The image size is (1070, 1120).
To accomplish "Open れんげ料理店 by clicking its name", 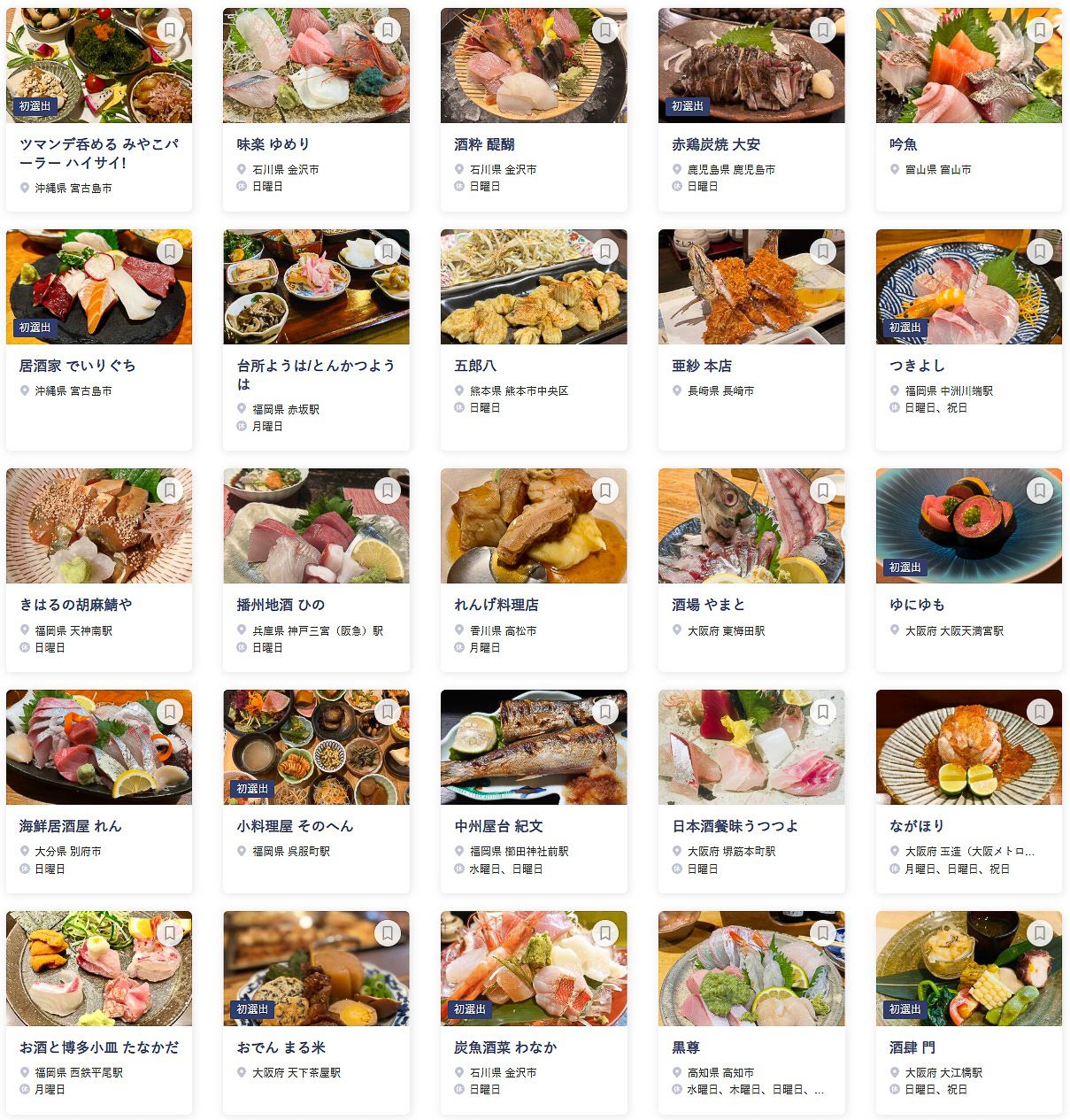I will click(496, 605).
